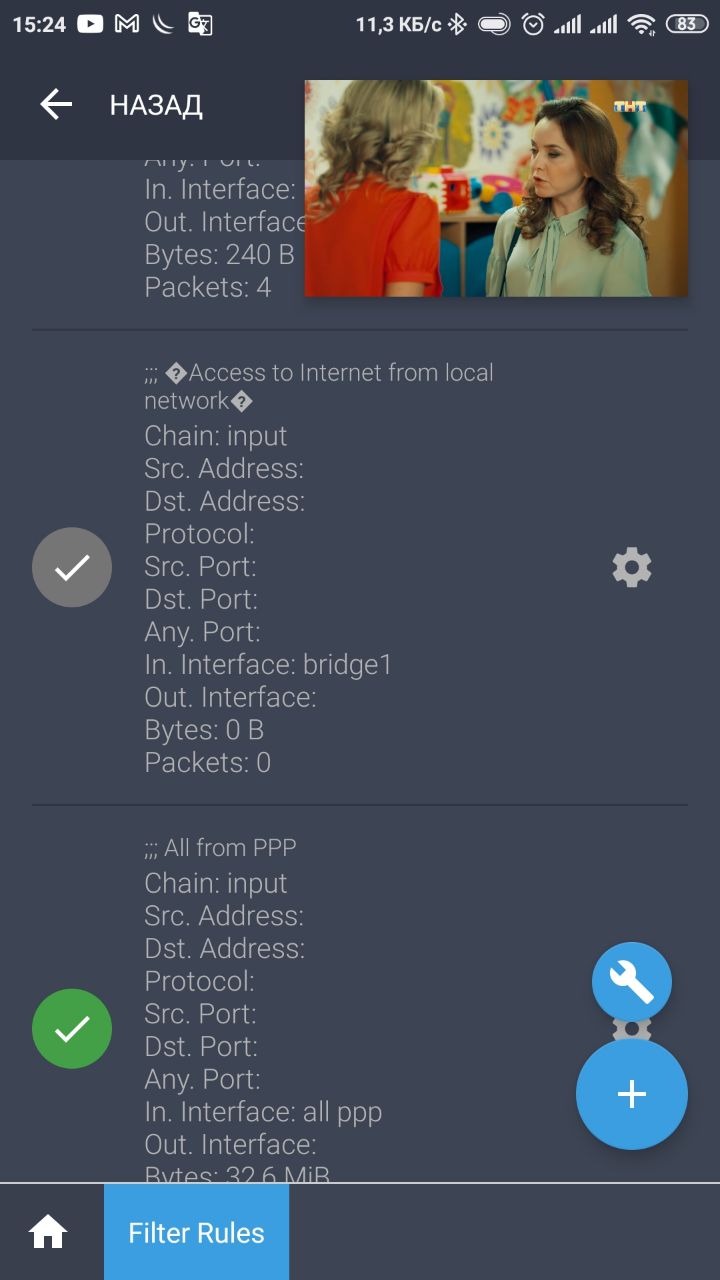Screen dimensions: 720x1280
Task: Open settings gear for Access to Internet rule
Action: tap(632, 567)
